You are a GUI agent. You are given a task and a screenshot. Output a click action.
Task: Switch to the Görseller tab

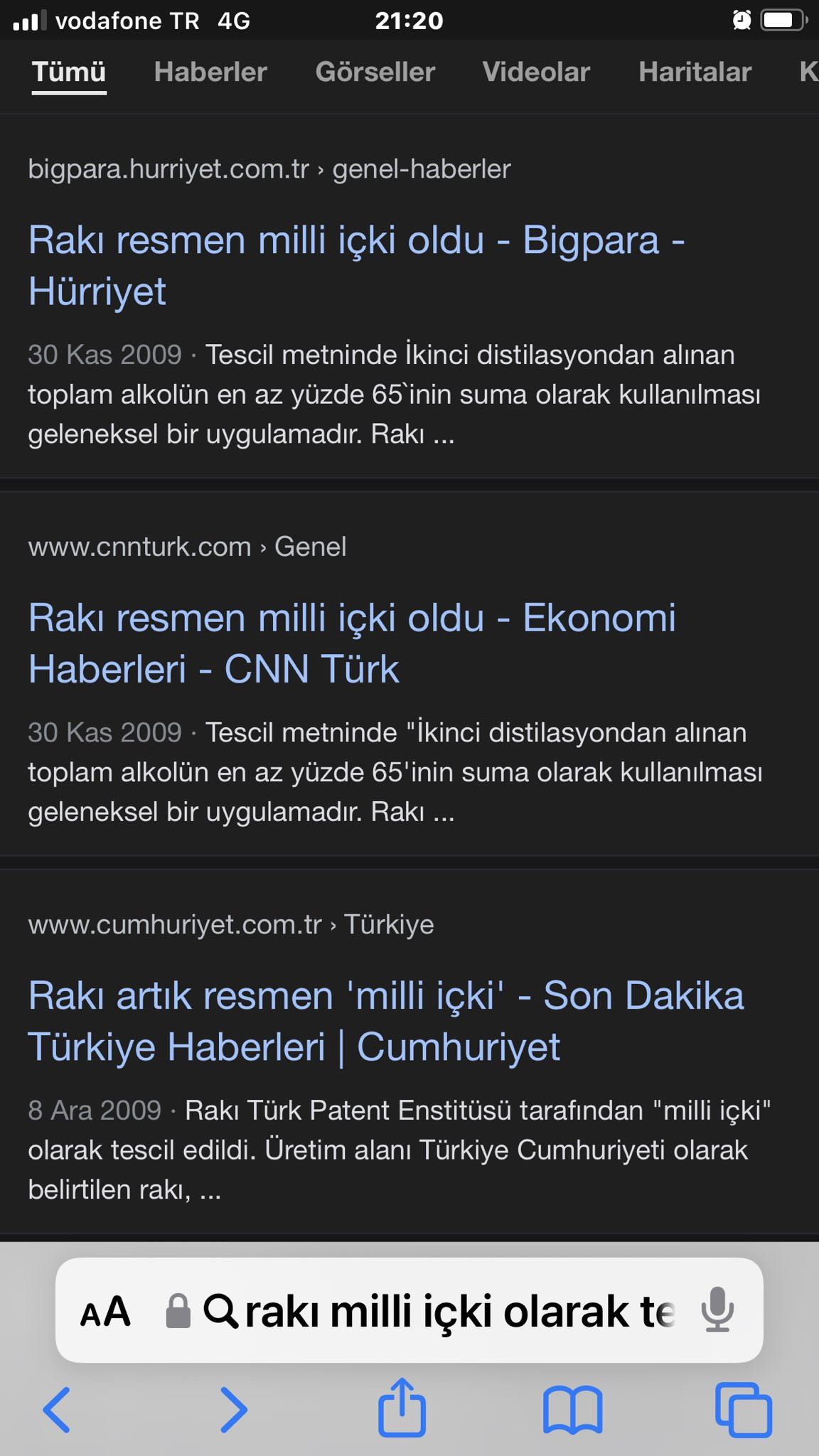375,72
